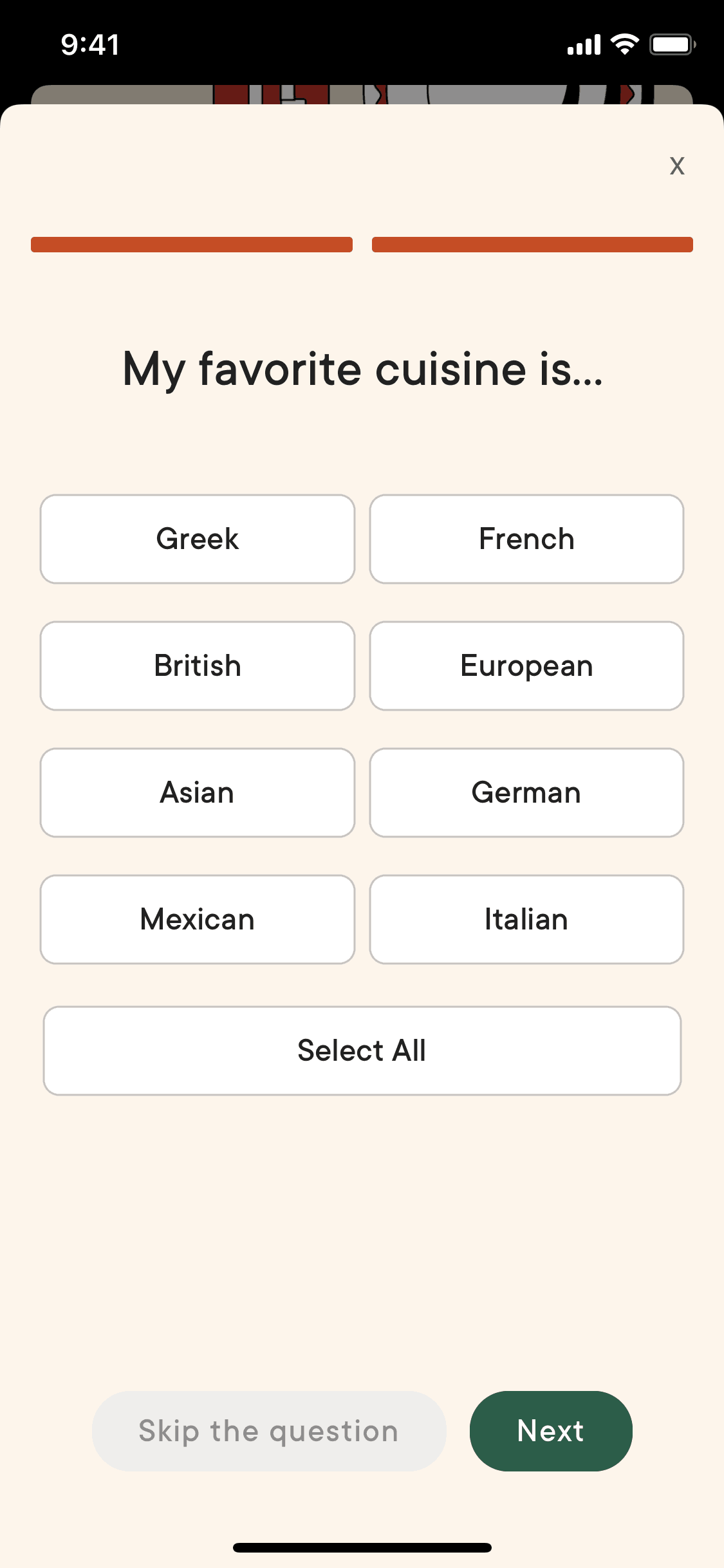
Task: Select the European cuisine option
Action: coord(526,666)
